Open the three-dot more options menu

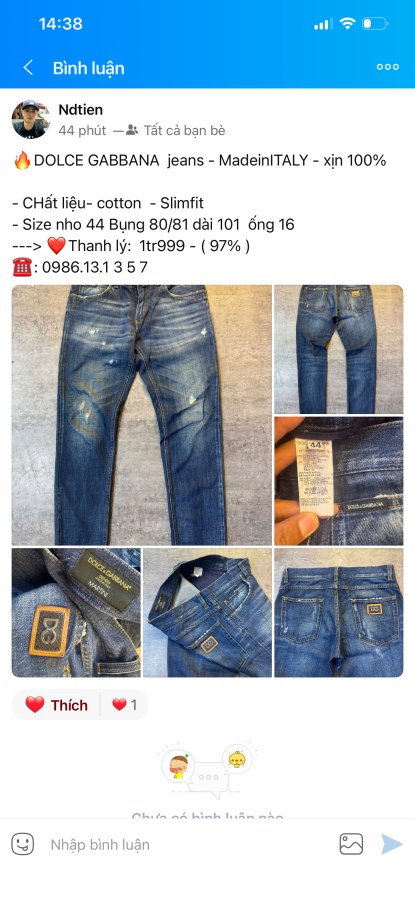(387, 67)
